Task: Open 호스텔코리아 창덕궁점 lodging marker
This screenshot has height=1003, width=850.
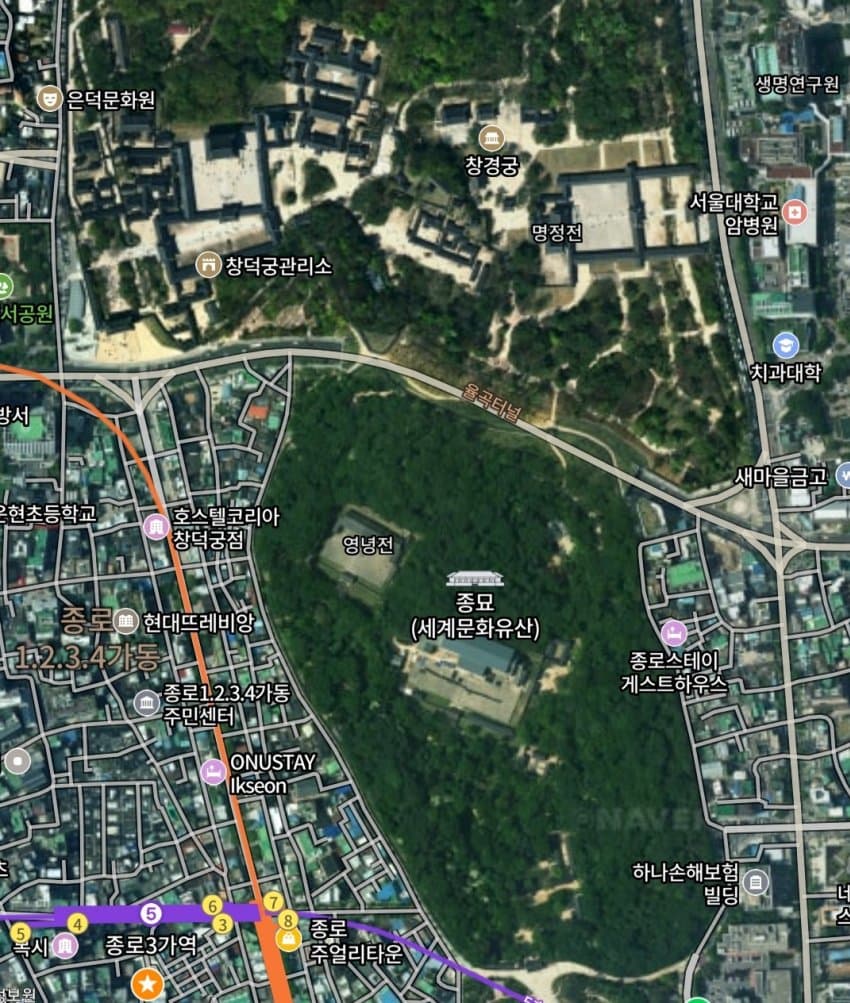Action: pyautogui.click(x=156, y=526)
